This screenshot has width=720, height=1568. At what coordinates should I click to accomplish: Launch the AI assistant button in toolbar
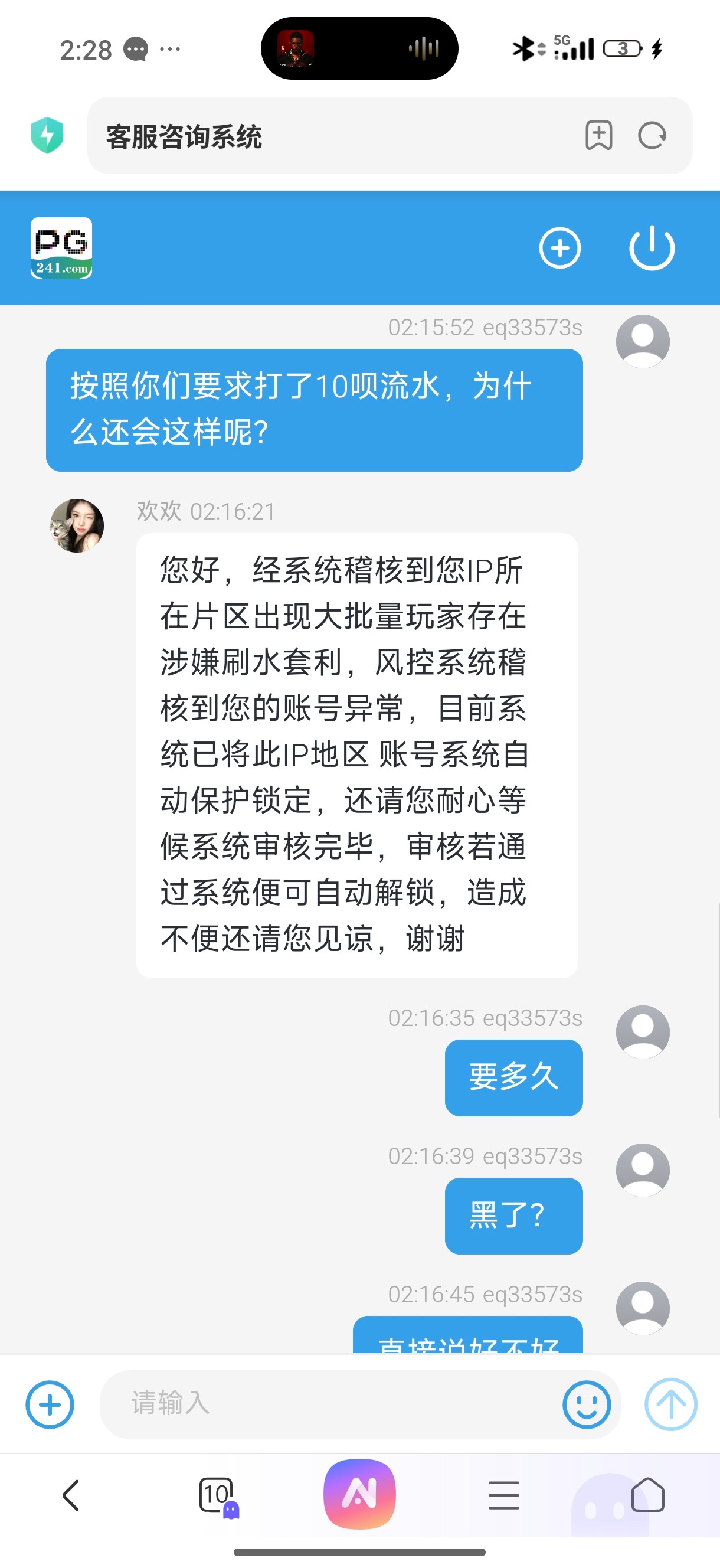[359, 1494]
